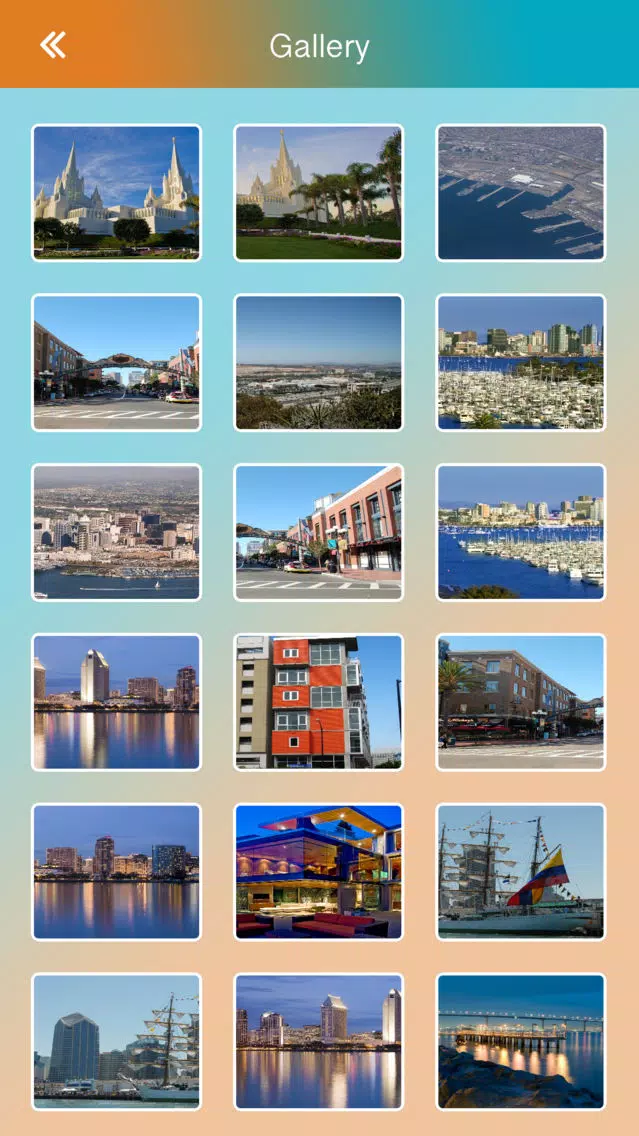Open the twin-spired white temple photo
This screenshot has width=639, height=1136.
[117, 193]
